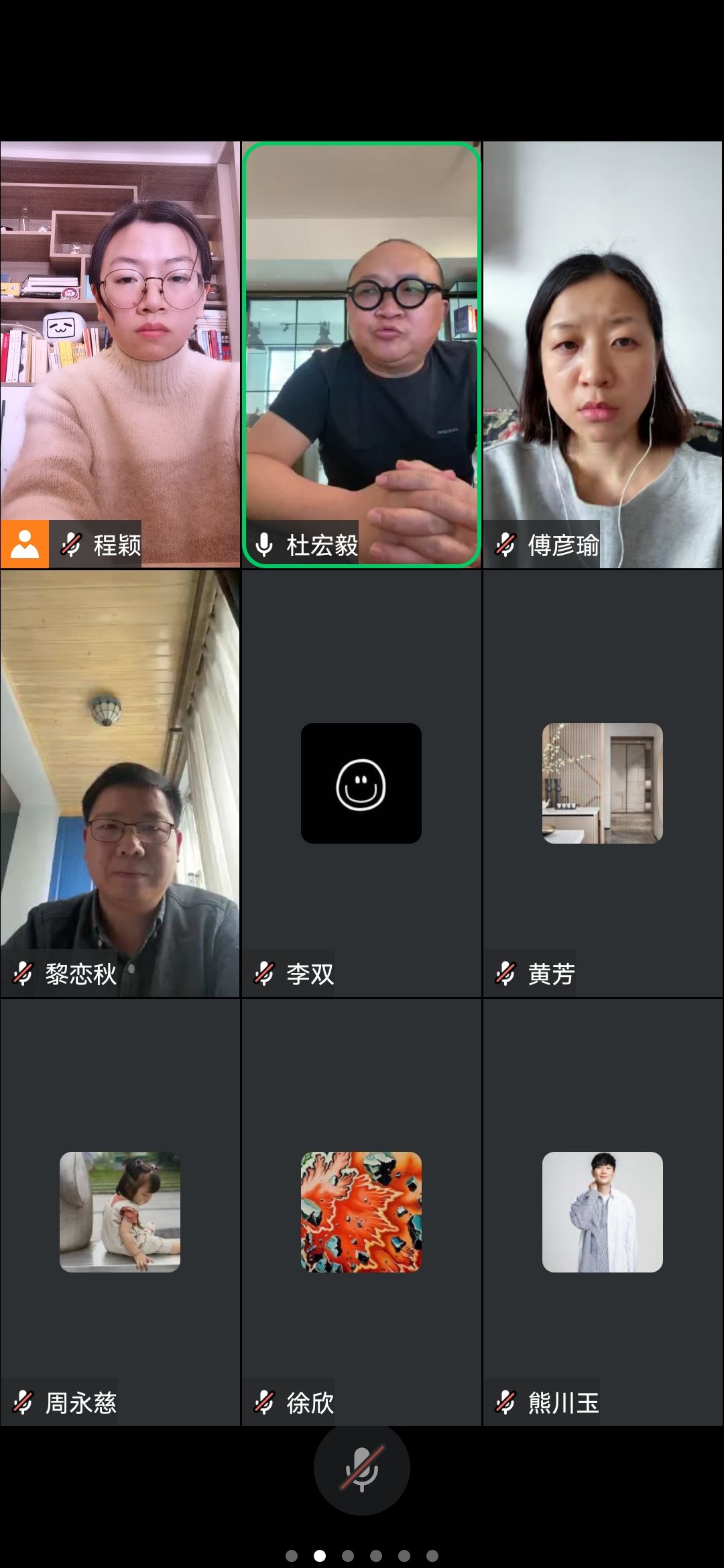Select 周永慈's participant tile
Viewport: 724px width, 1568px height.
[120, 1213]
